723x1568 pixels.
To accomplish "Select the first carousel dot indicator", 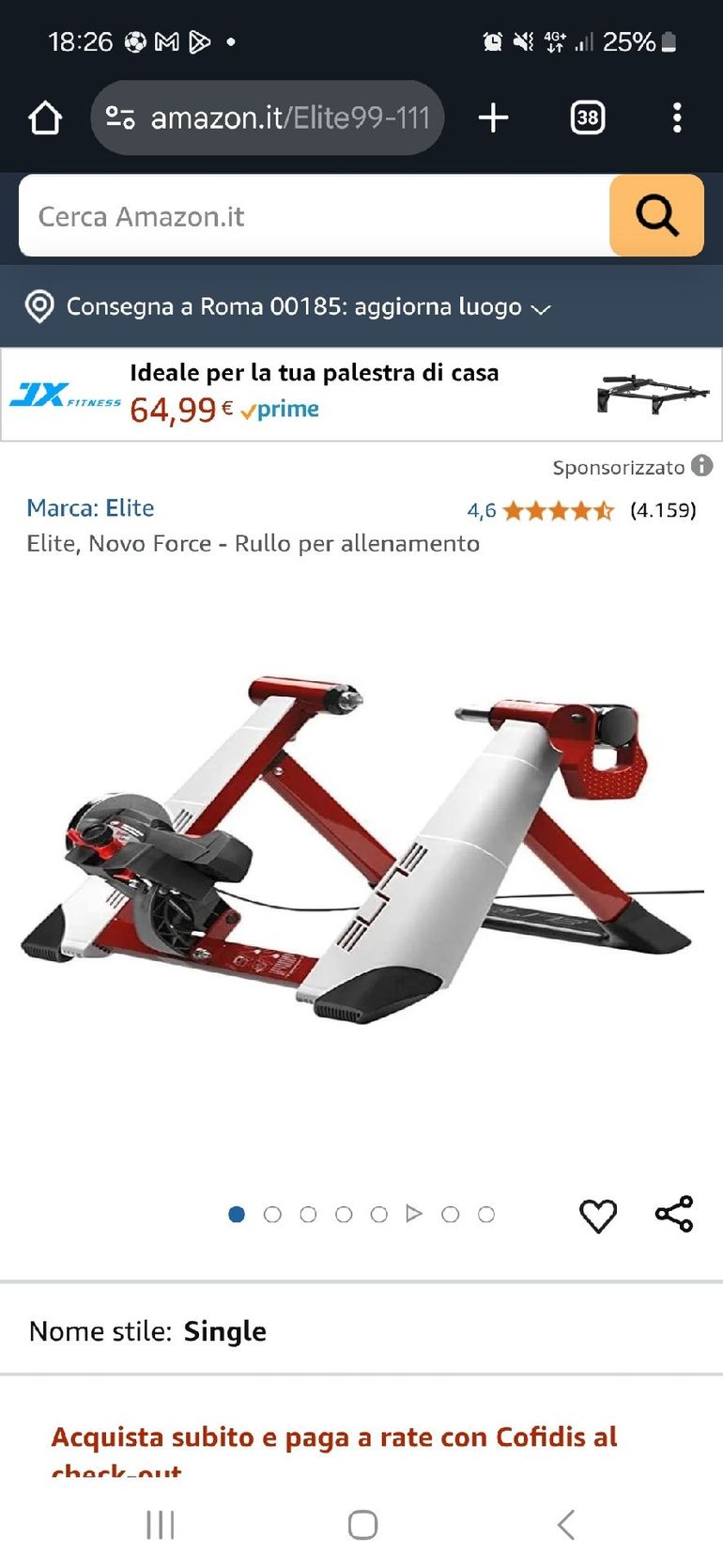I will point(237,1214).
